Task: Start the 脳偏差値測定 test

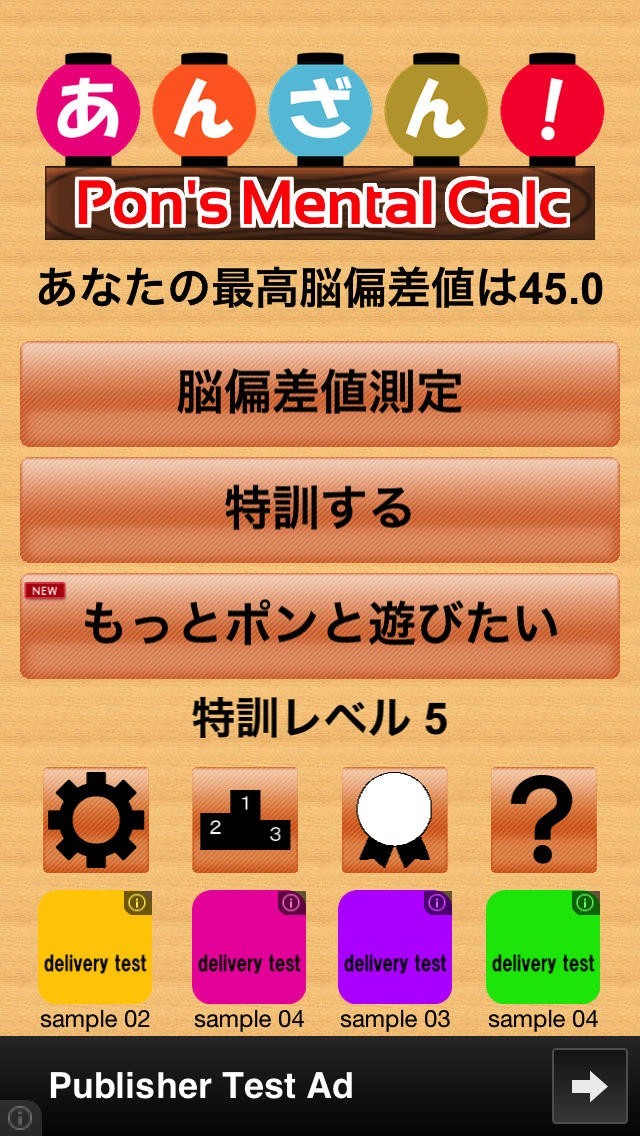Action: 320,393
